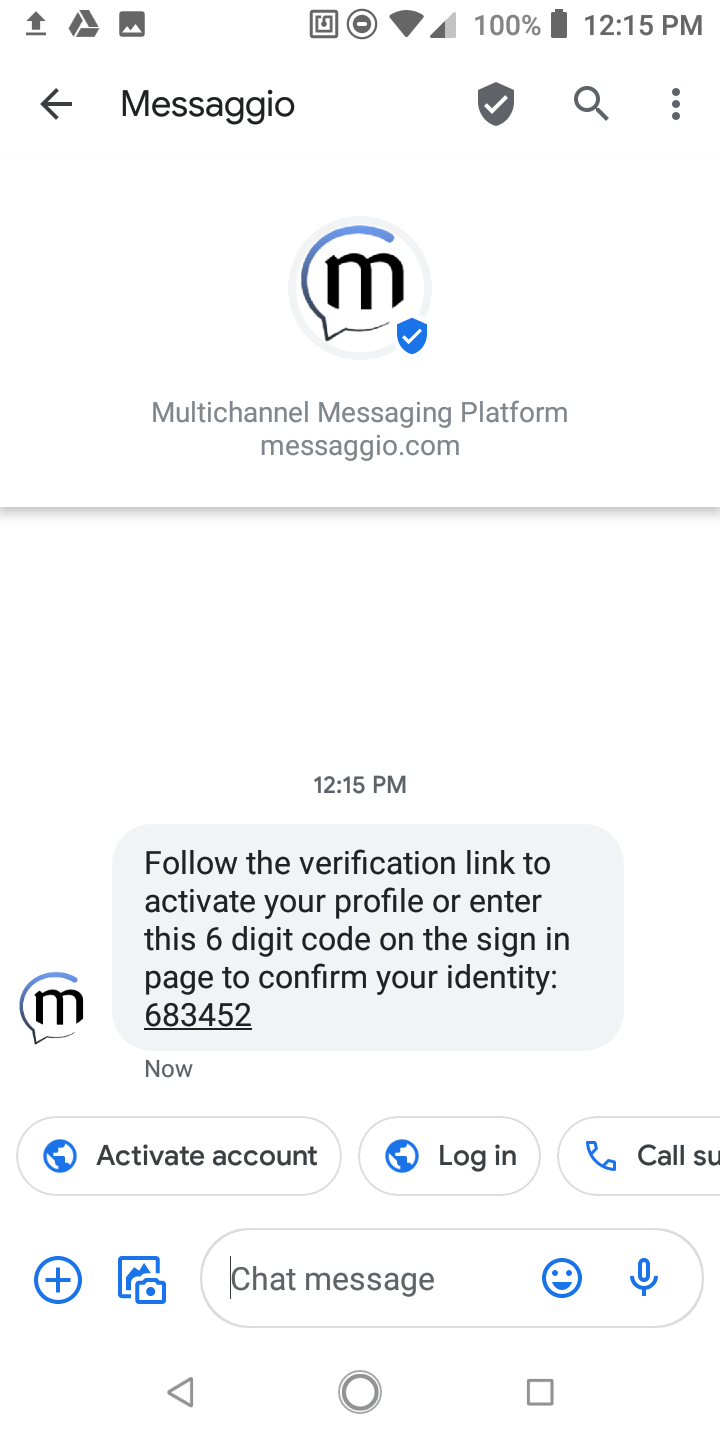Start a voice message with the microphone

click(645, 1279)
